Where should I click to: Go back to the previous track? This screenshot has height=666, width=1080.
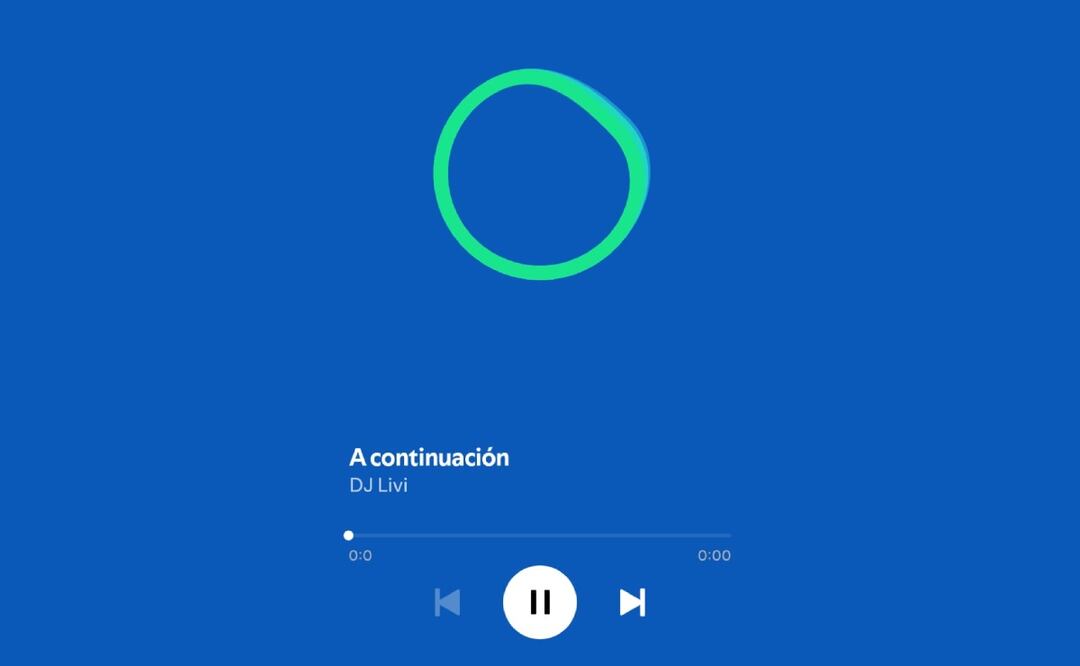447,602
